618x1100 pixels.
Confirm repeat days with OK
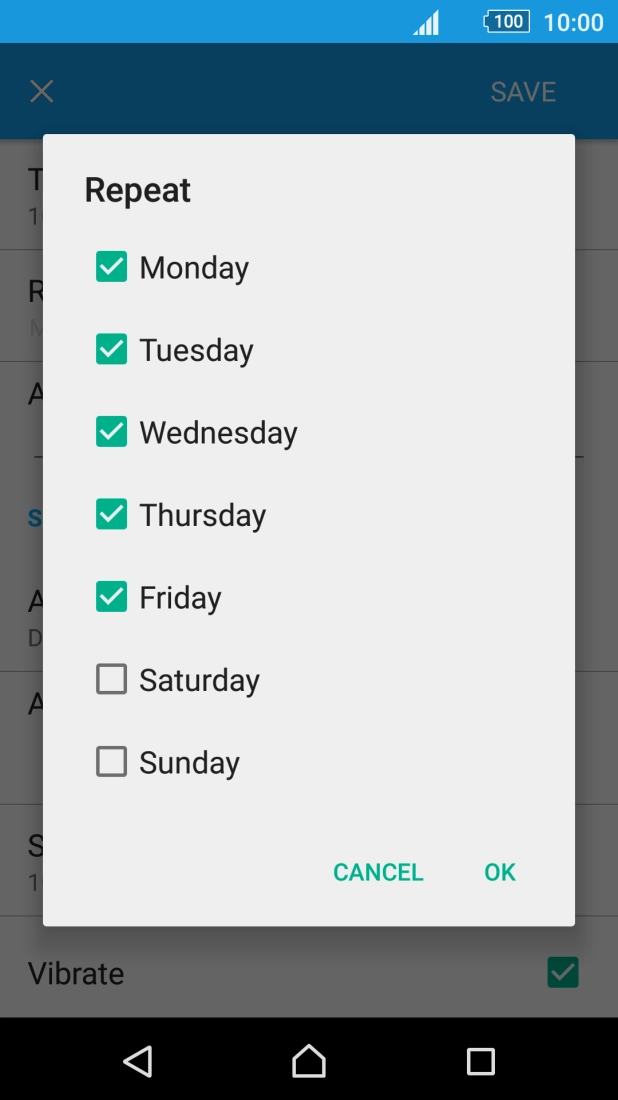(x=499, y=872)
